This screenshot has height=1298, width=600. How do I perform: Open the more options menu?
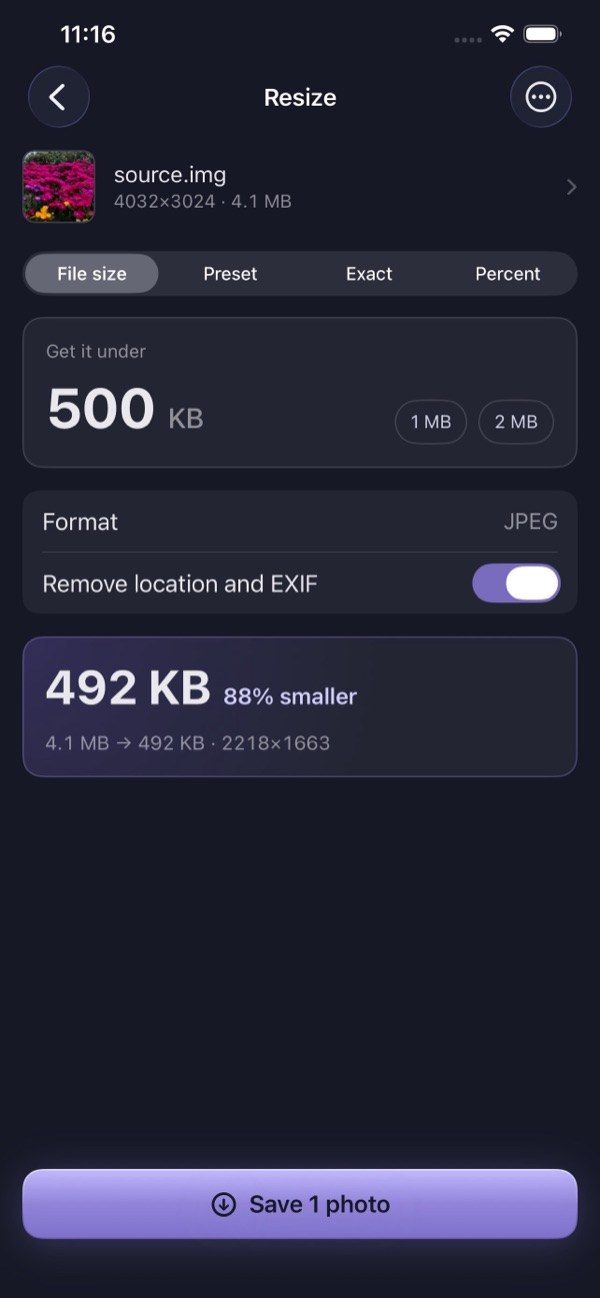541,97
